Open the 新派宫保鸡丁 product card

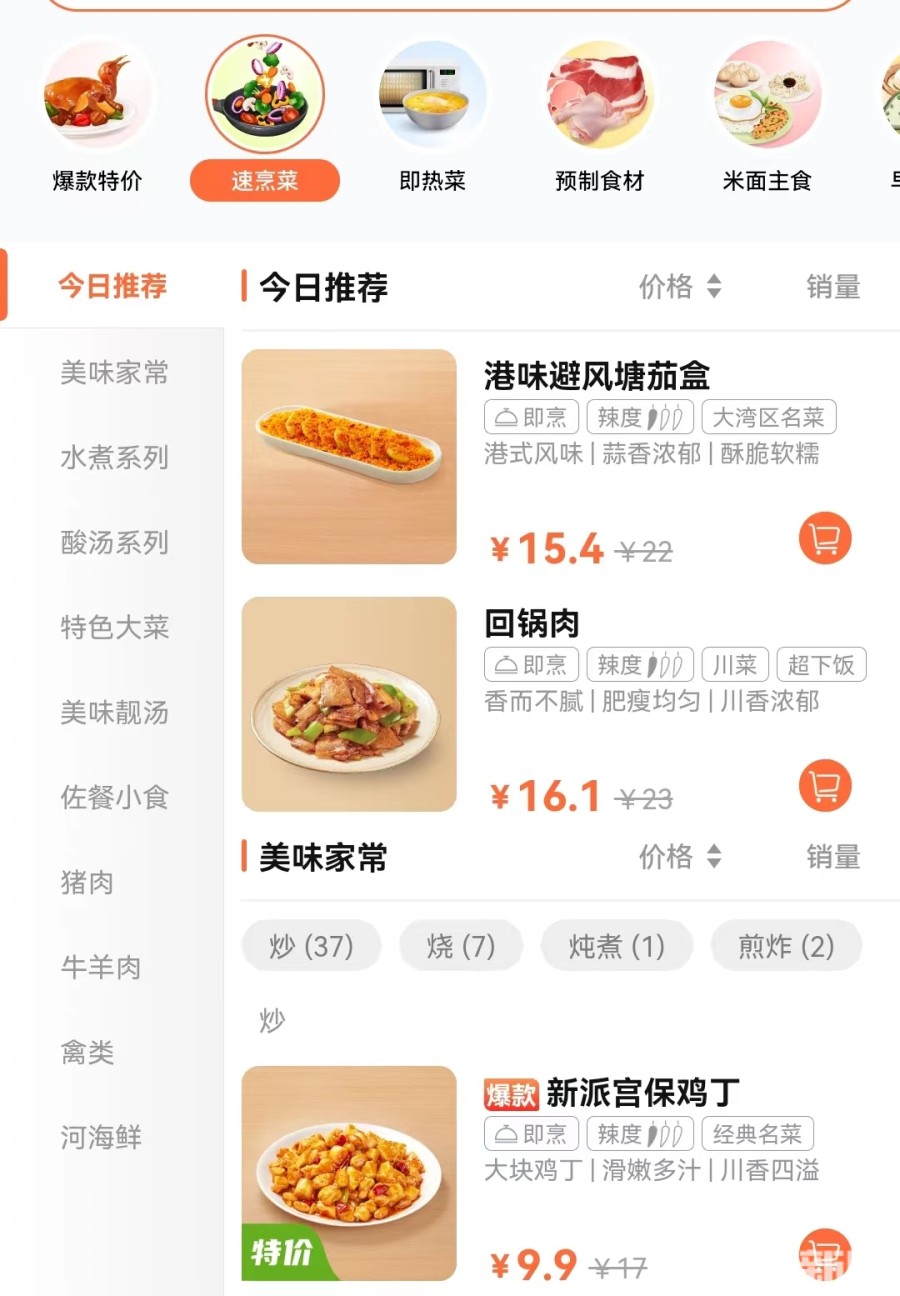coord(640,1093)
